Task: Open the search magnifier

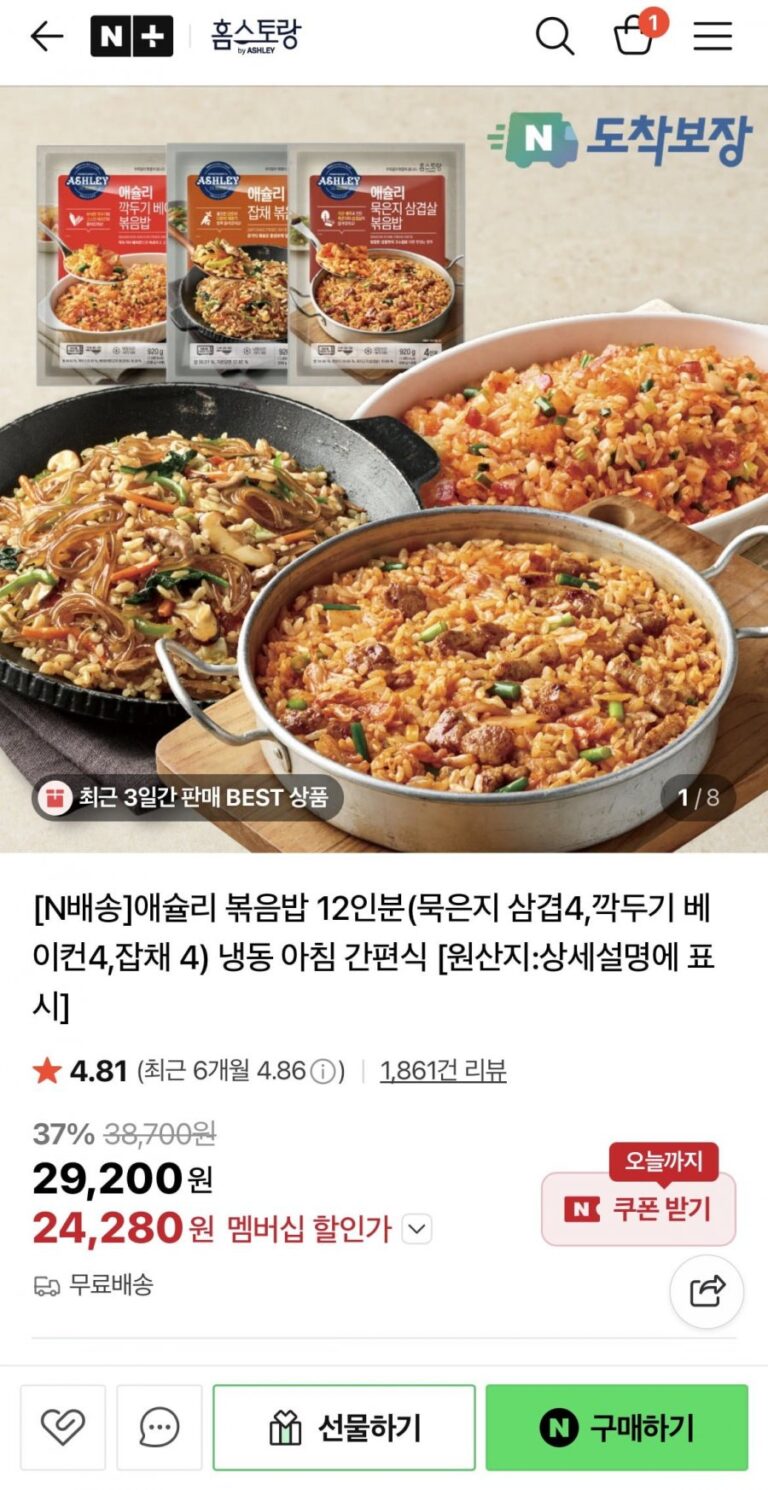Action: (555, 37)
